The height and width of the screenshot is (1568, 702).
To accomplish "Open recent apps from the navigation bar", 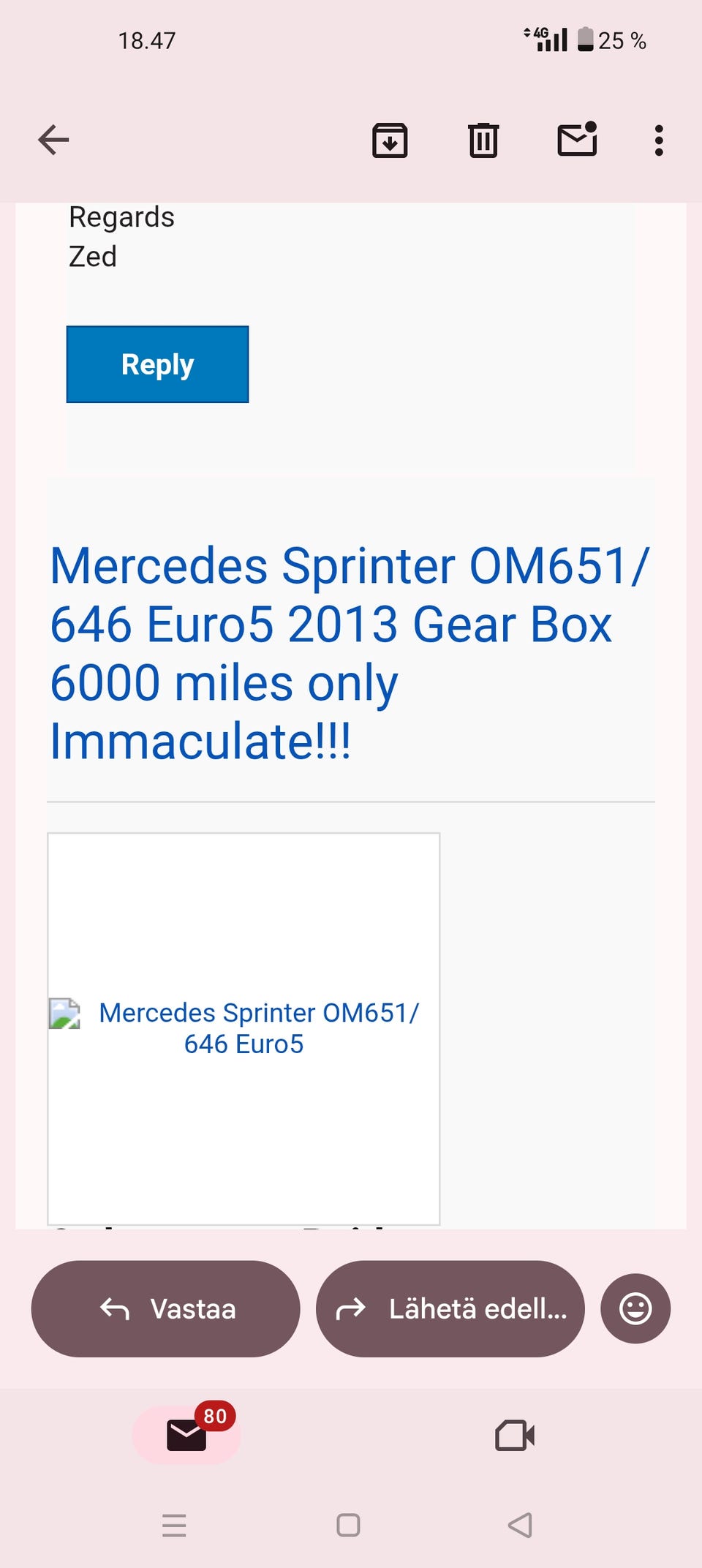I will click(174, 1526).
